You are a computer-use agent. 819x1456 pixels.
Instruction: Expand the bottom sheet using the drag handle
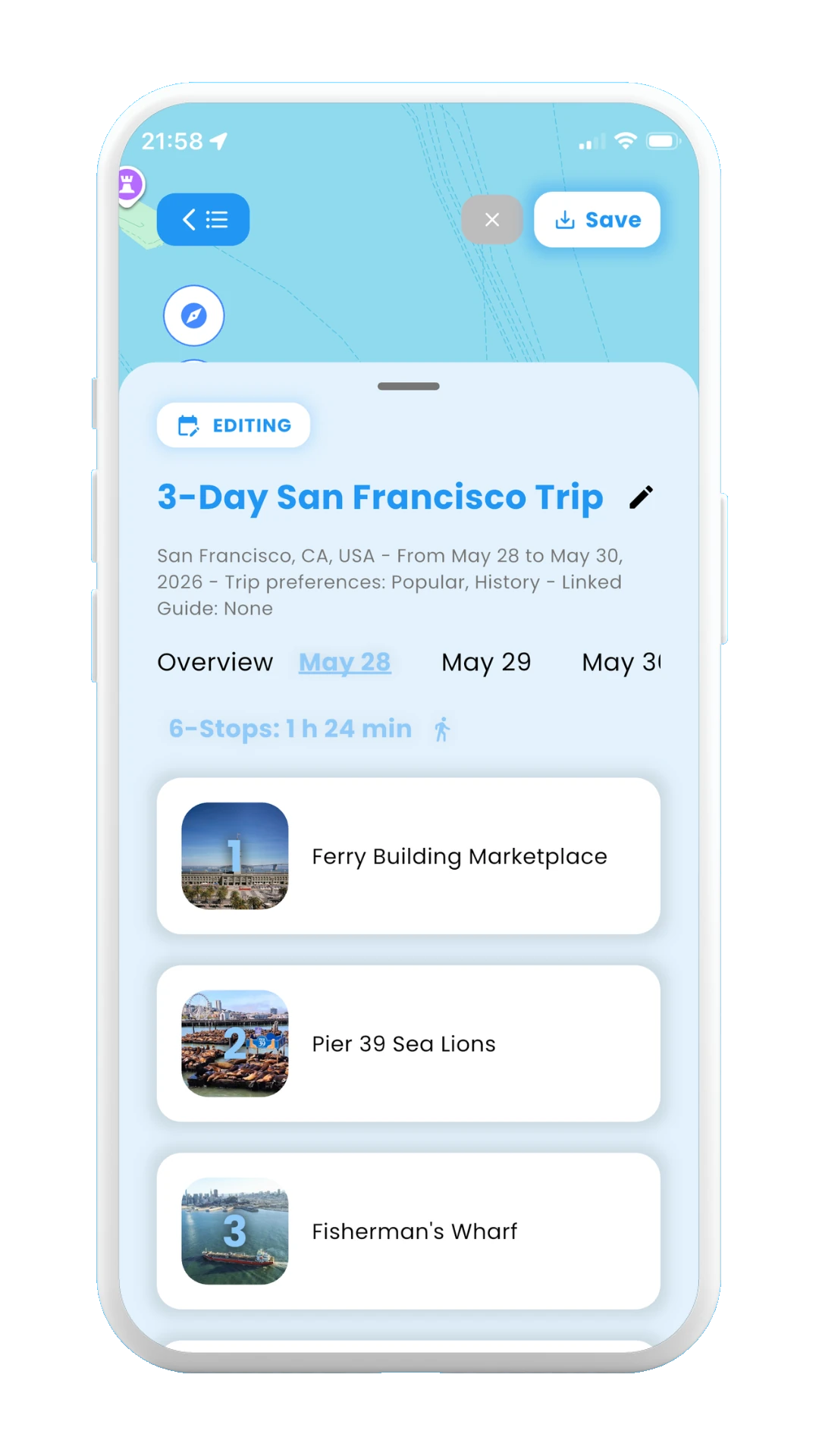(x=408, y=386)
